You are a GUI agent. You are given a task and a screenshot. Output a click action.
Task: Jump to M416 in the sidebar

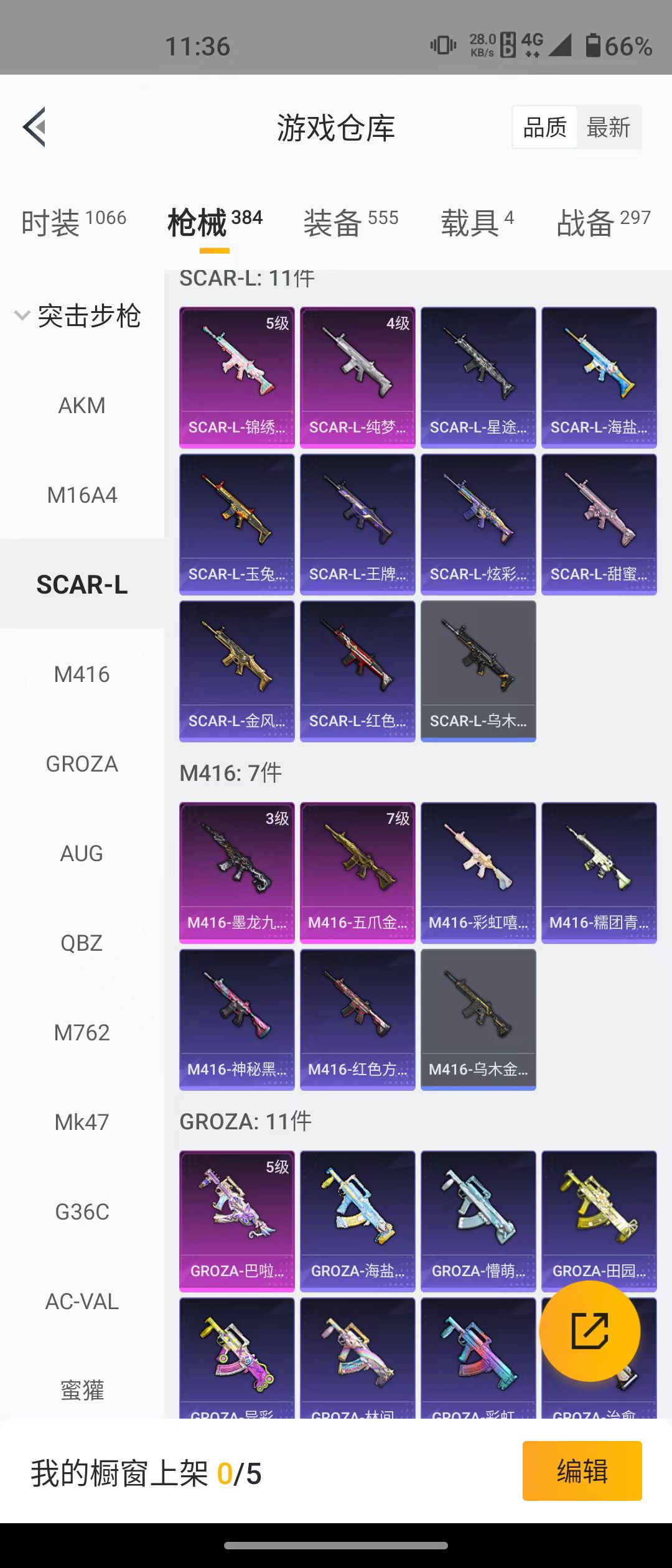(x=82, y=674)
